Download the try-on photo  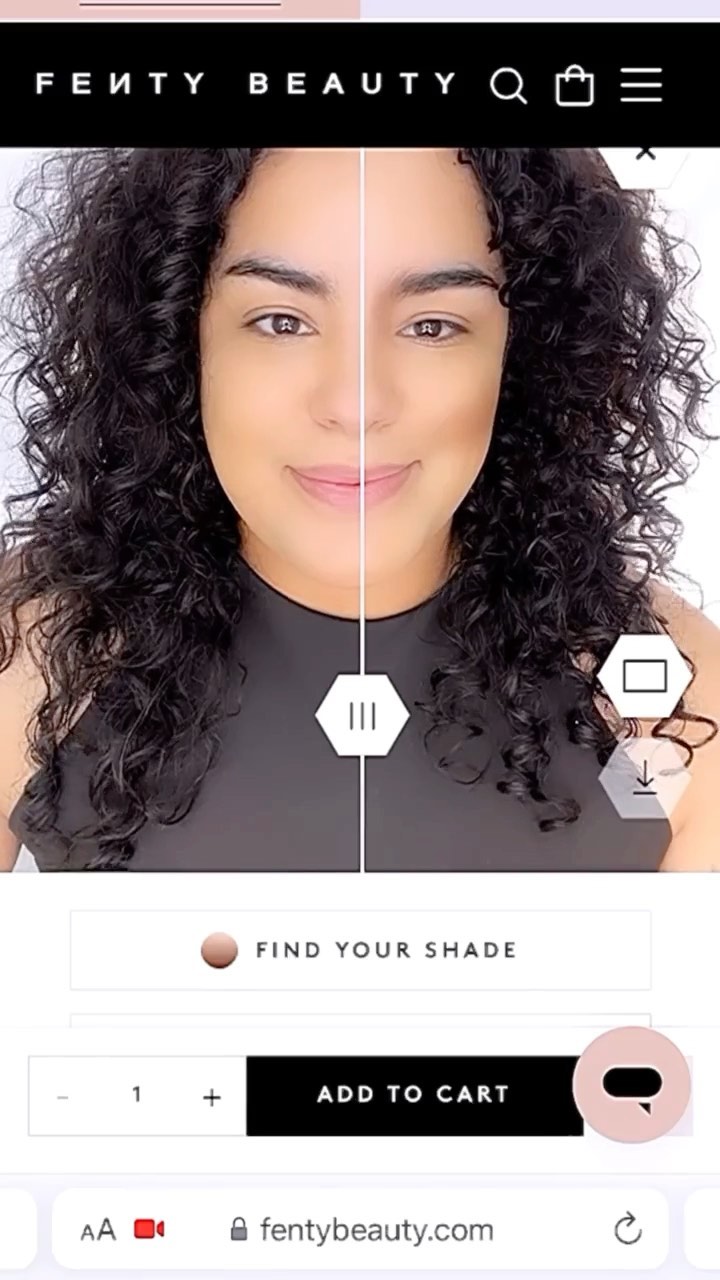(x=645, y=777)
